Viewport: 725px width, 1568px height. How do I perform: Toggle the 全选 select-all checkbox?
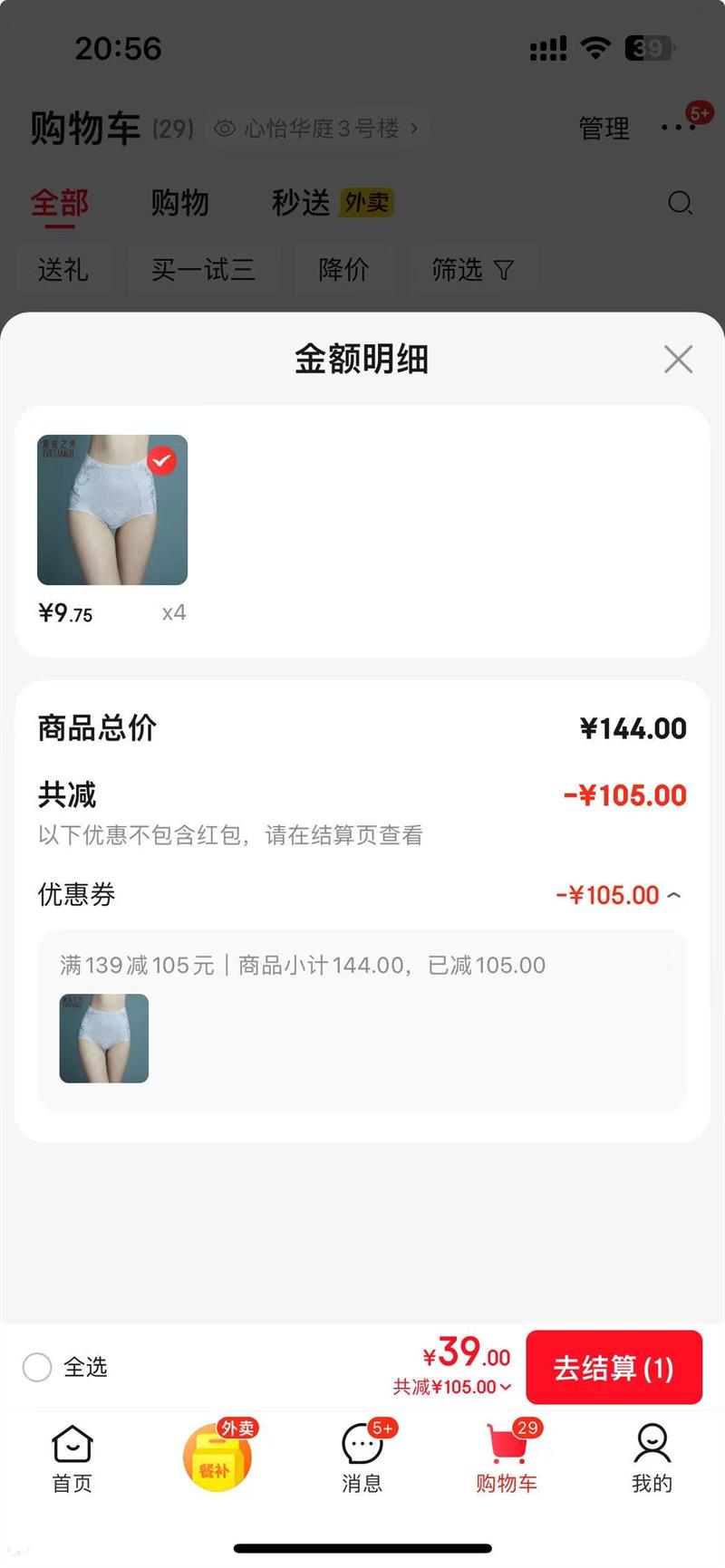click(37, 1367)
